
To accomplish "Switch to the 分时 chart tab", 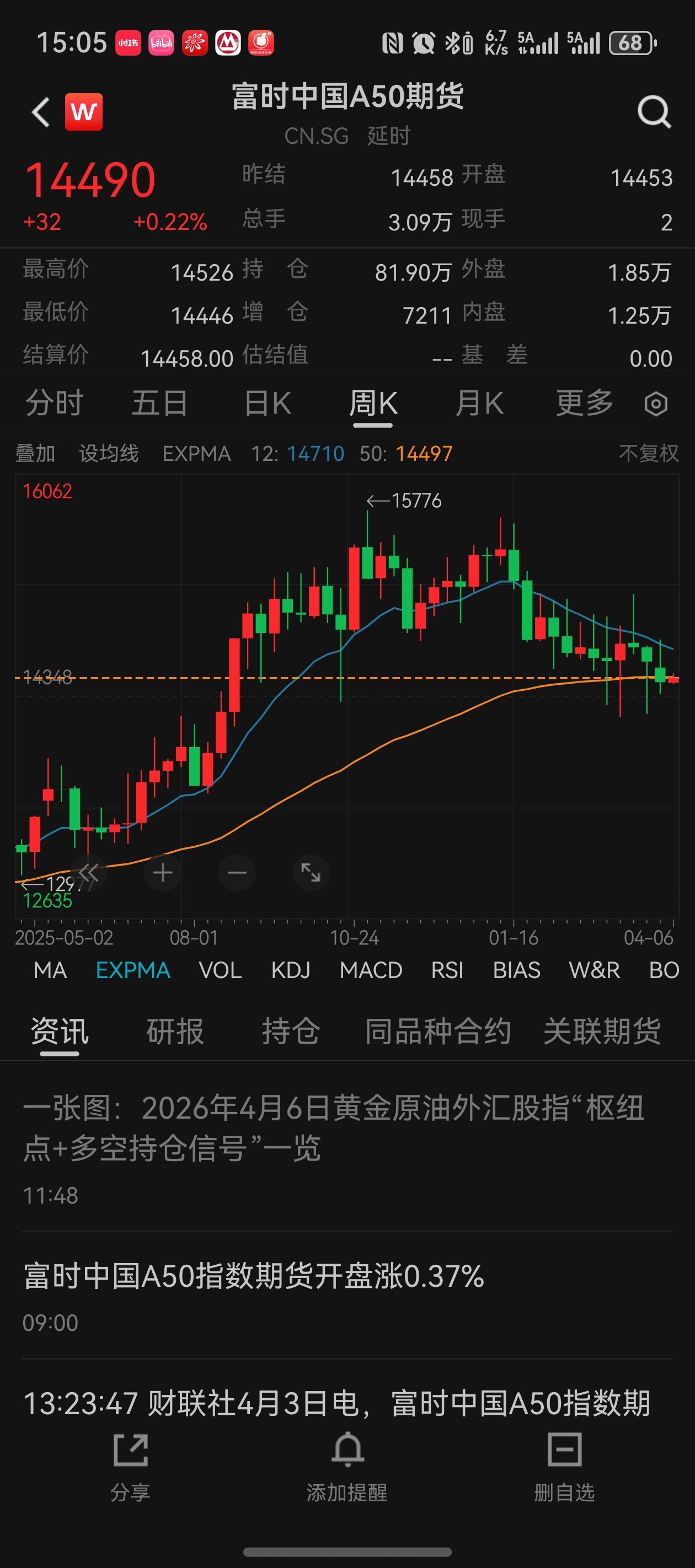I will point(54,403).
